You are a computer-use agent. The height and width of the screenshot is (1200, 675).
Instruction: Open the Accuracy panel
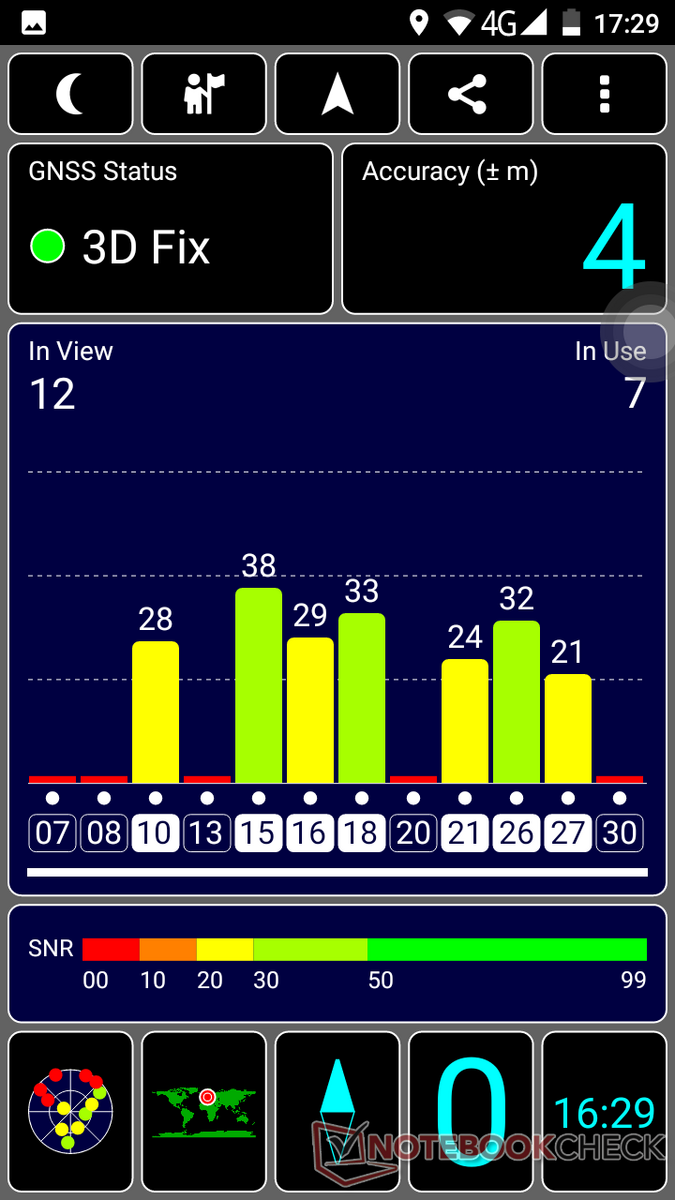pos(504,229)
